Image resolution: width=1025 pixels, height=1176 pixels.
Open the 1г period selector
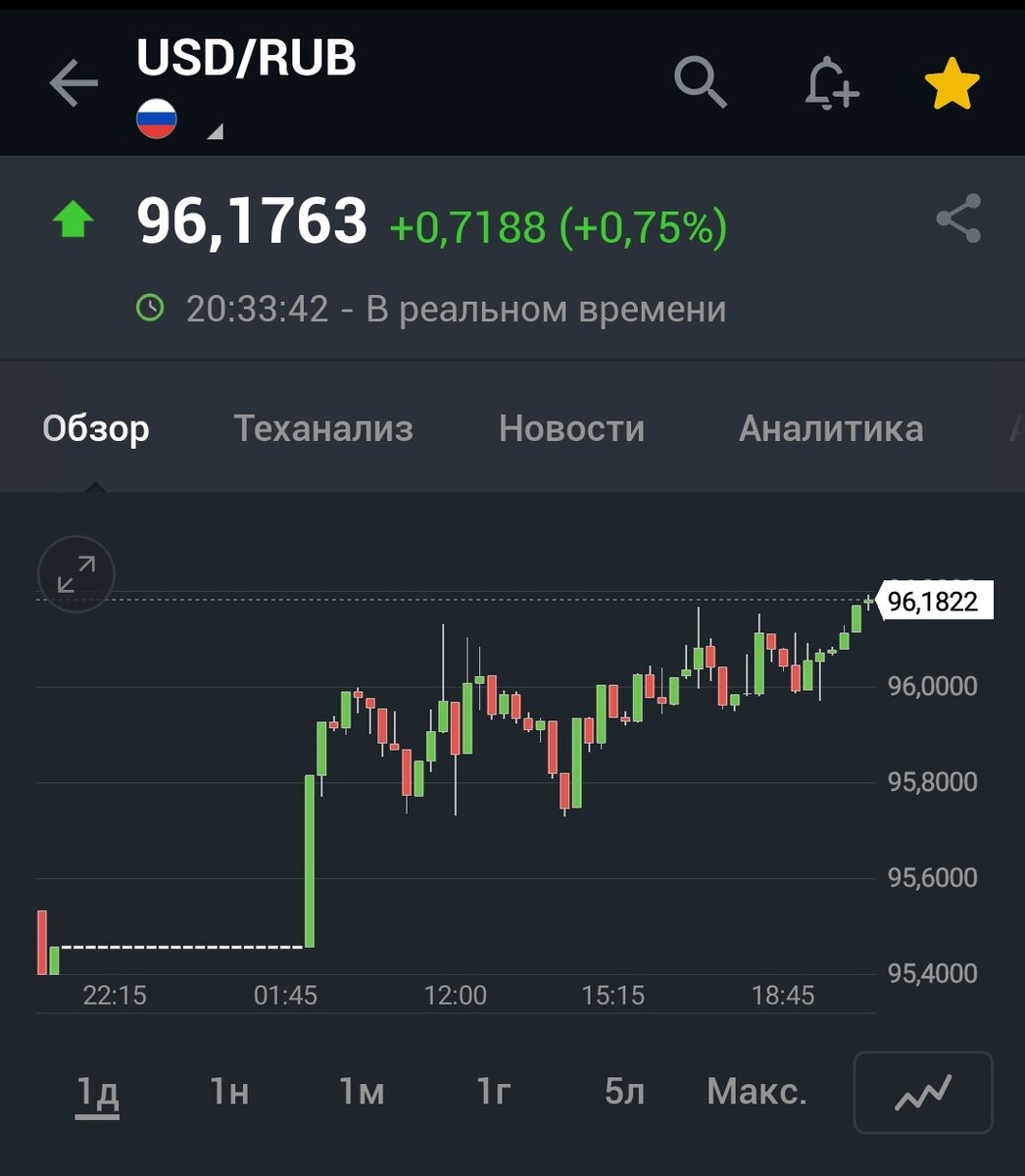pos(493,1091)
